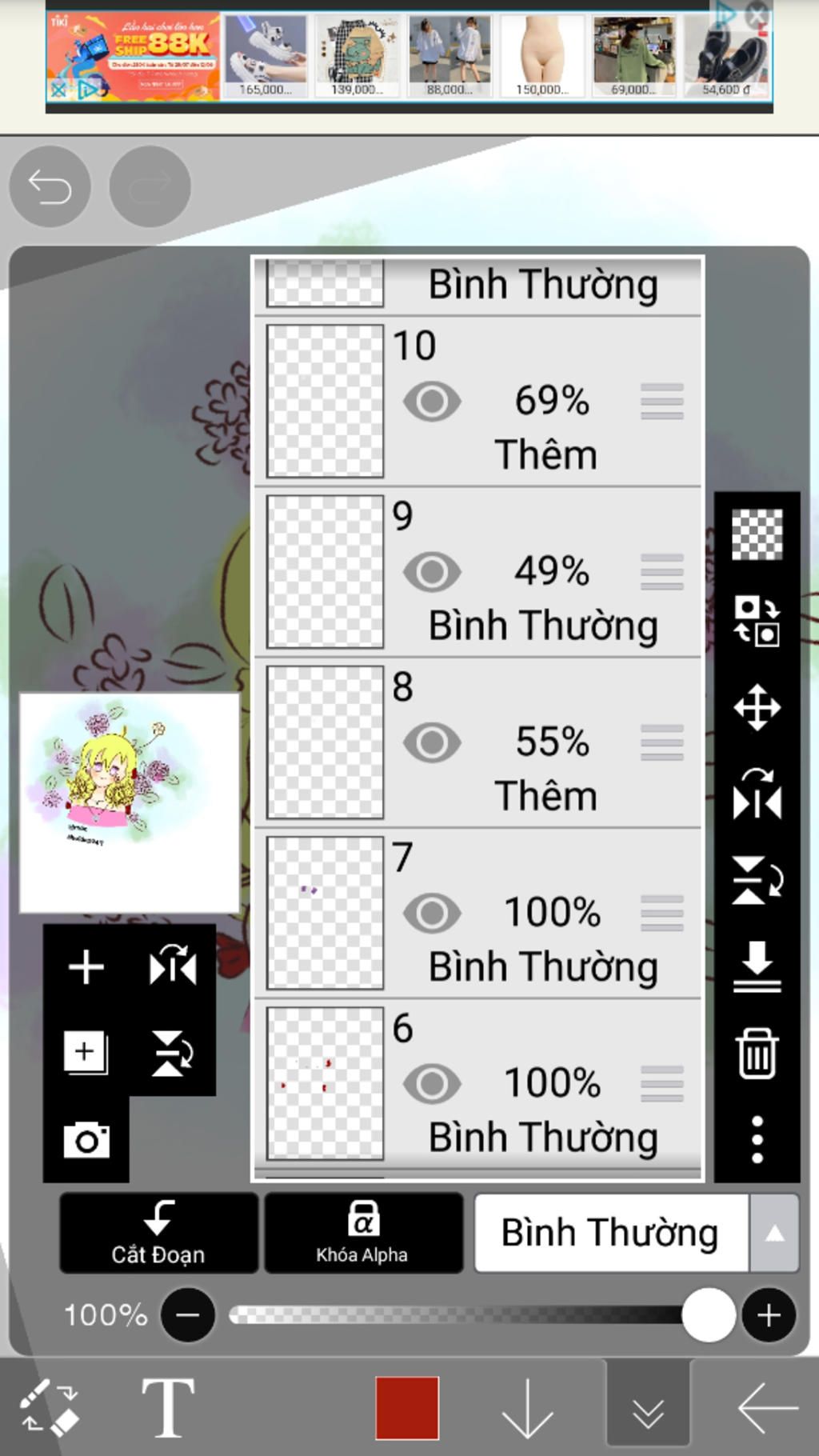Add a new layer
The height and width of the screenshot is (1456, 819).
86,967
